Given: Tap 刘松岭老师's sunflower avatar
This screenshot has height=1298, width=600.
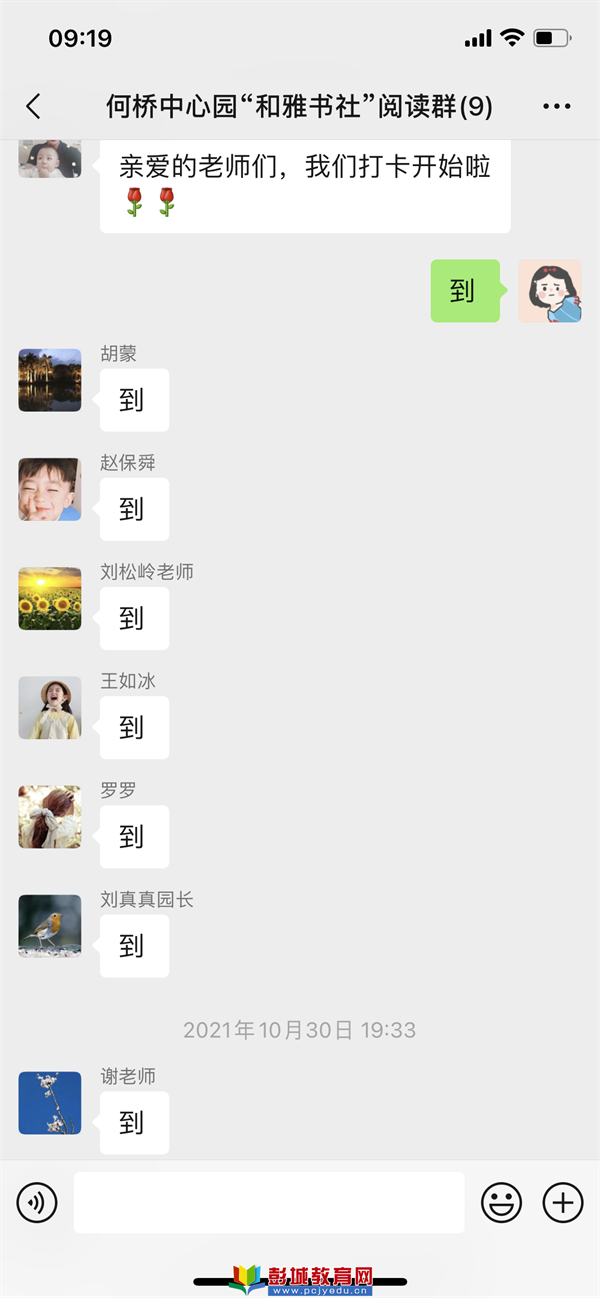Looking at the screenshot, I should coord(50,598).
